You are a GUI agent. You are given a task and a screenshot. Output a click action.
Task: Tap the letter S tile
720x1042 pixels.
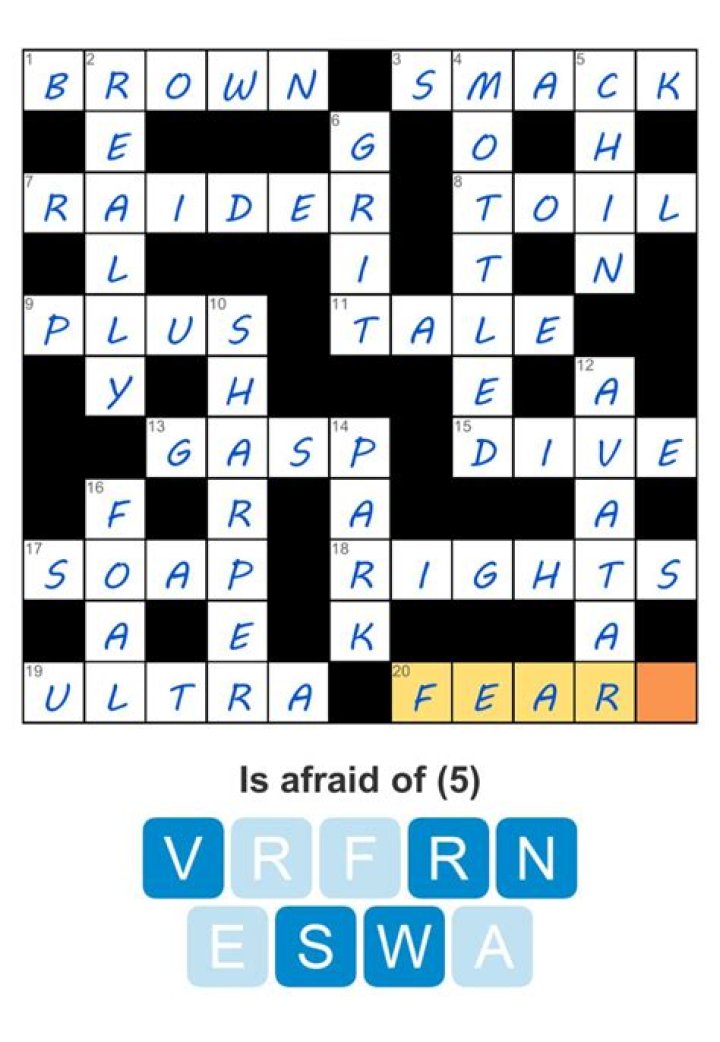tap(316, 946)
